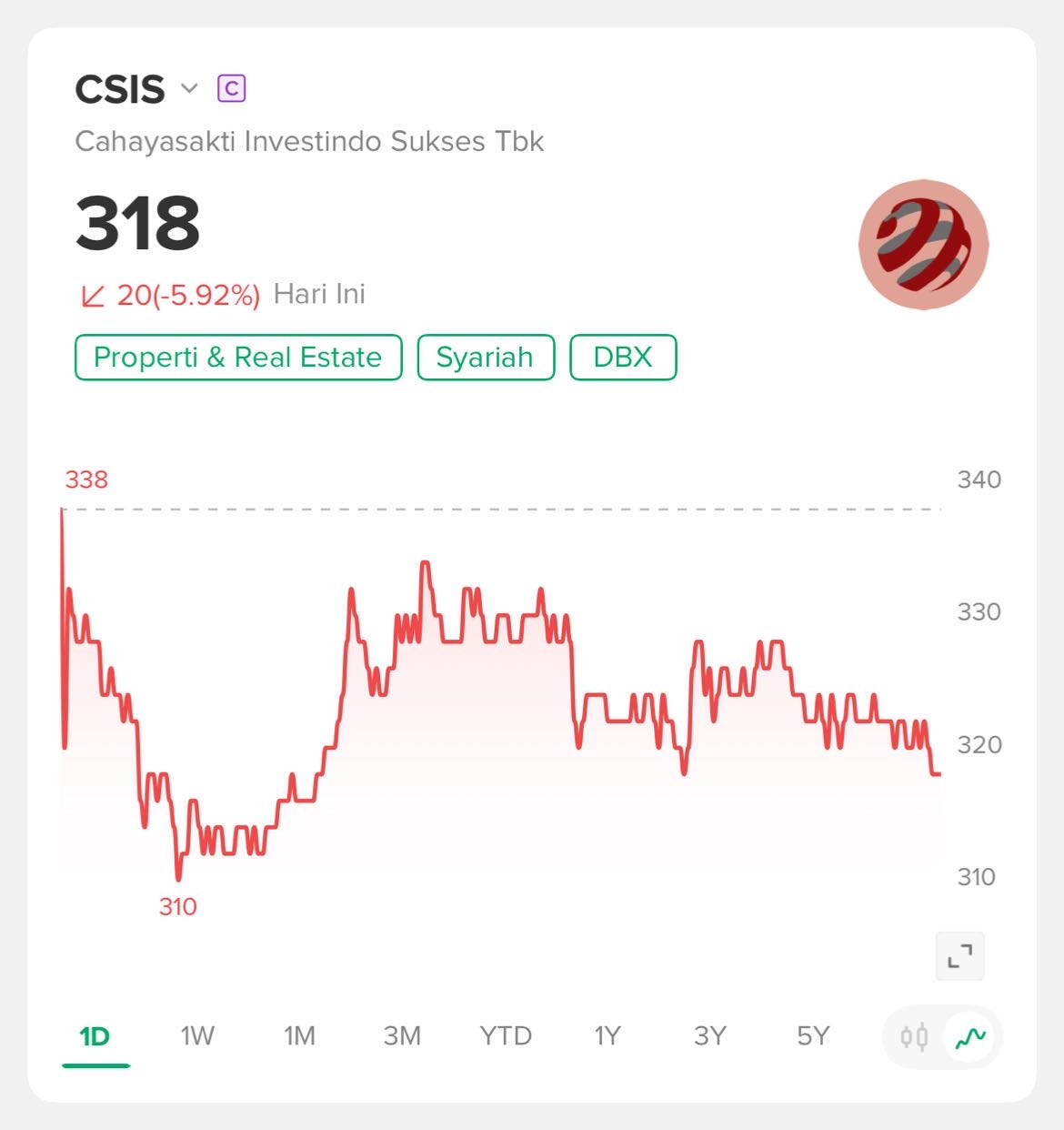Tap the purple C badge beside CSIS
1064x1130 pixels.
point(231,88)
